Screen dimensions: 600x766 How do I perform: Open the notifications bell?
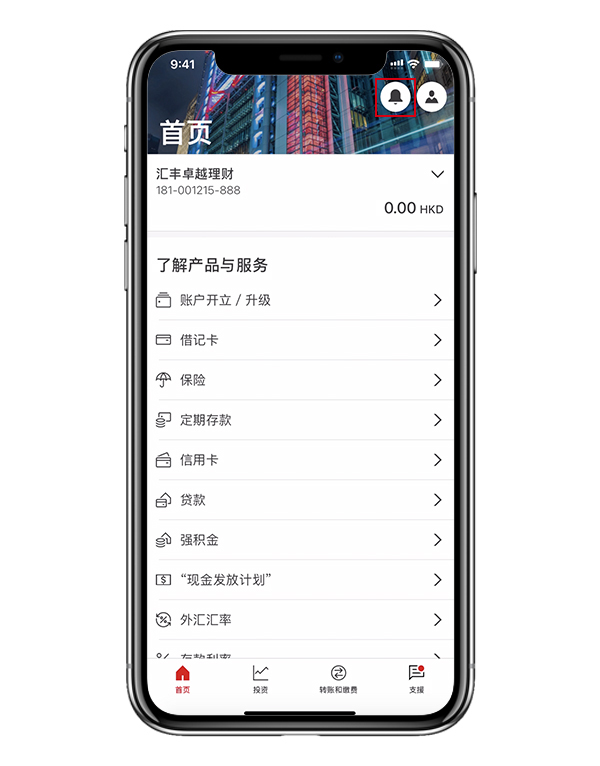pos(397,97)
